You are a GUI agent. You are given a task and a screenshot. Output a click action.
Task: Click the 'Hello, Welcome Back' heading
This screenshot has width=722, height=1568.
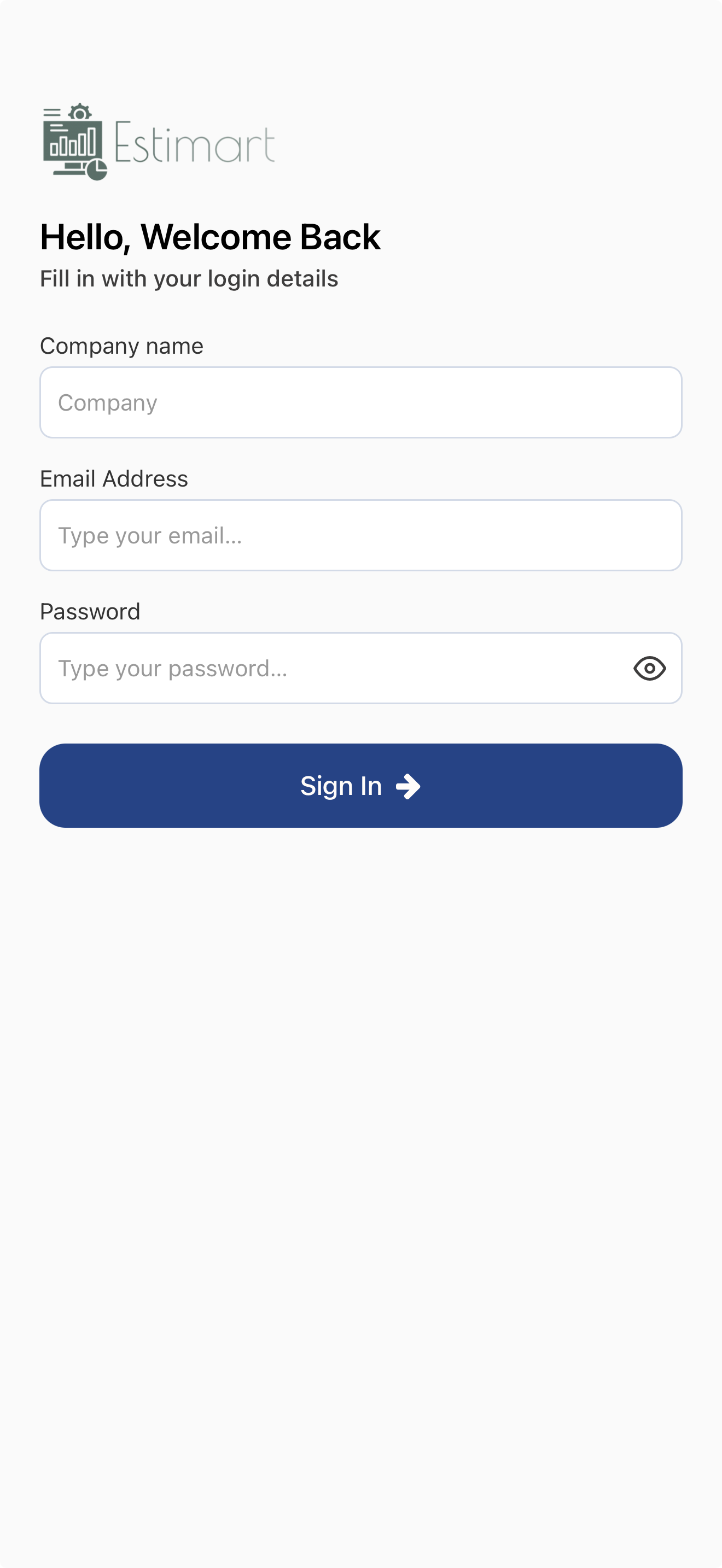pyautogui.click(x=210, y=236)
